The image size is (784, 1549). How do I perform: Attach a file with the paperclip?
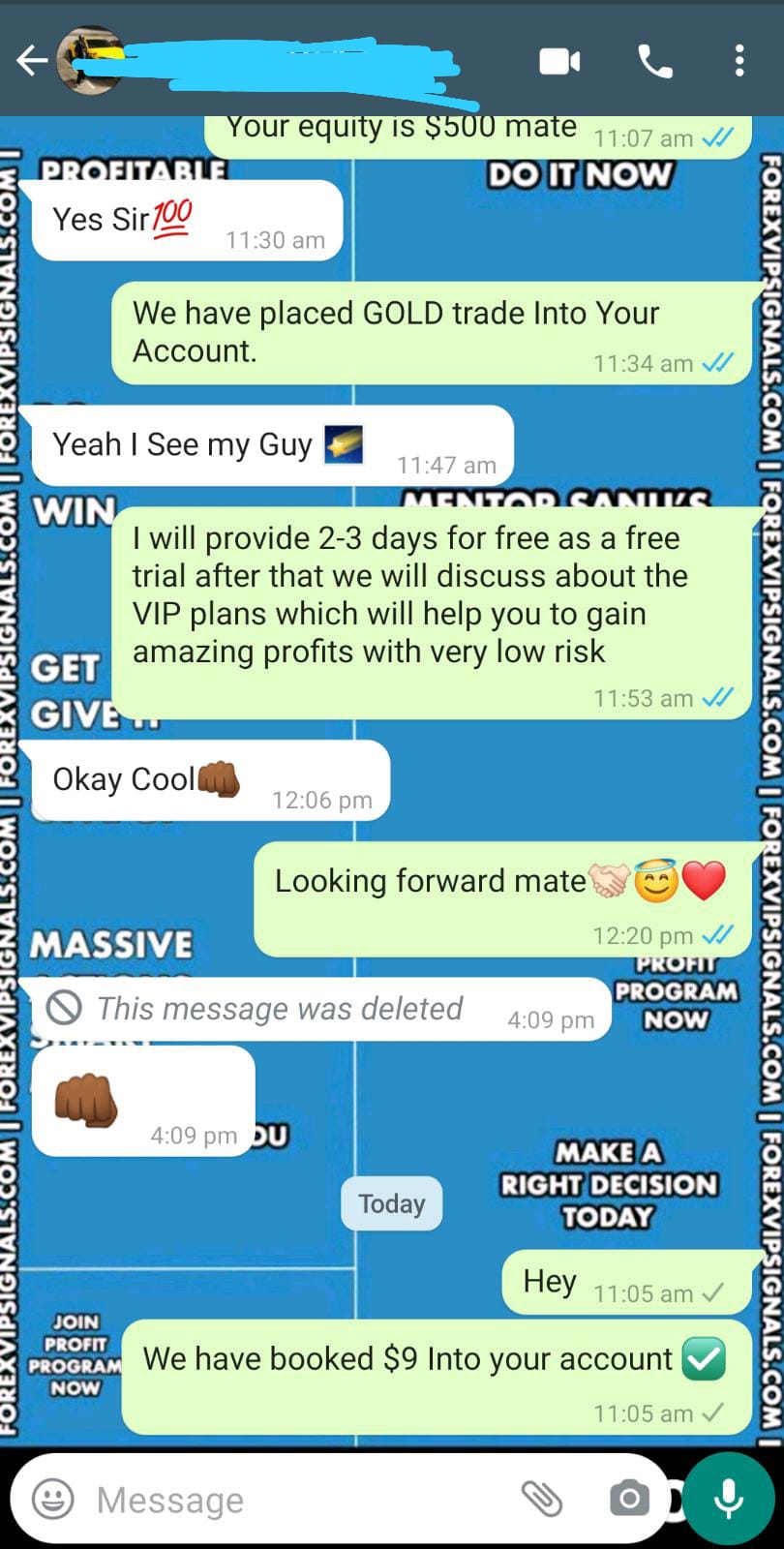(x=542, y=1499)
